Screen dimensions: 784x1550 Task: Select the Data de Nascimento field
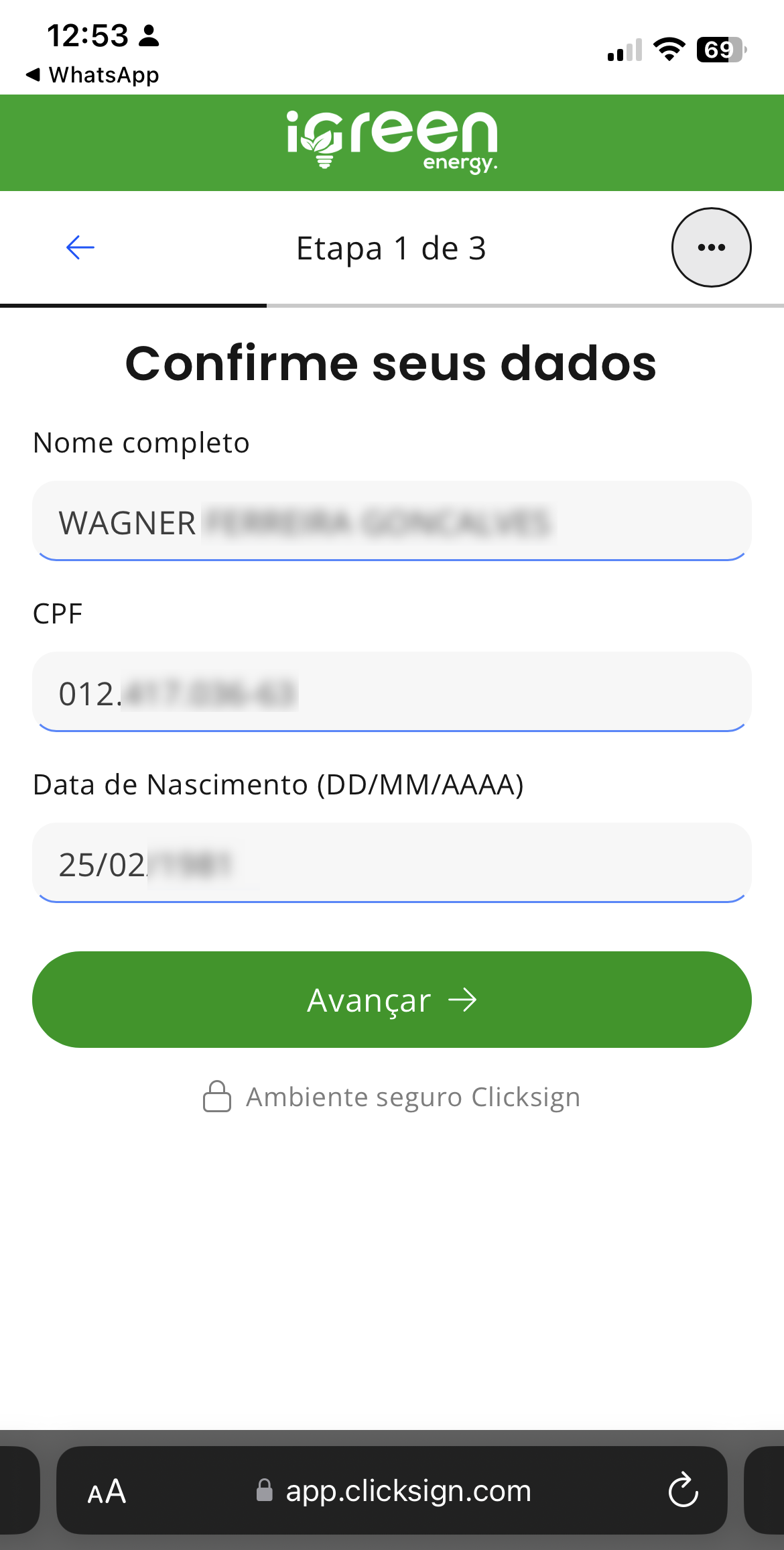pyautogui.click(x=391, y=863)
